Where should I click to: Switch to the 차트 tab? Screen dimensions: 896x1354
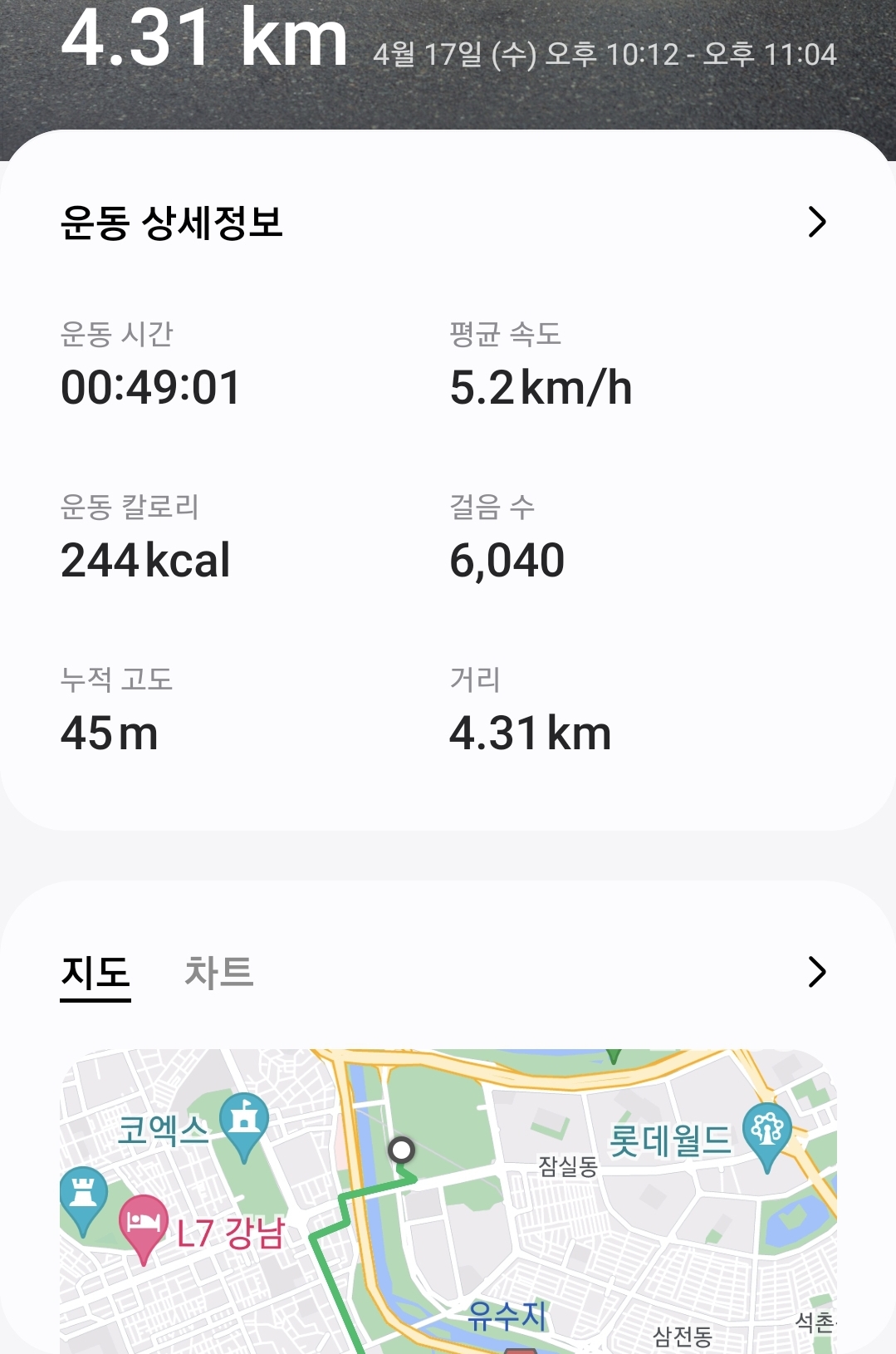[x=219, y=972]
